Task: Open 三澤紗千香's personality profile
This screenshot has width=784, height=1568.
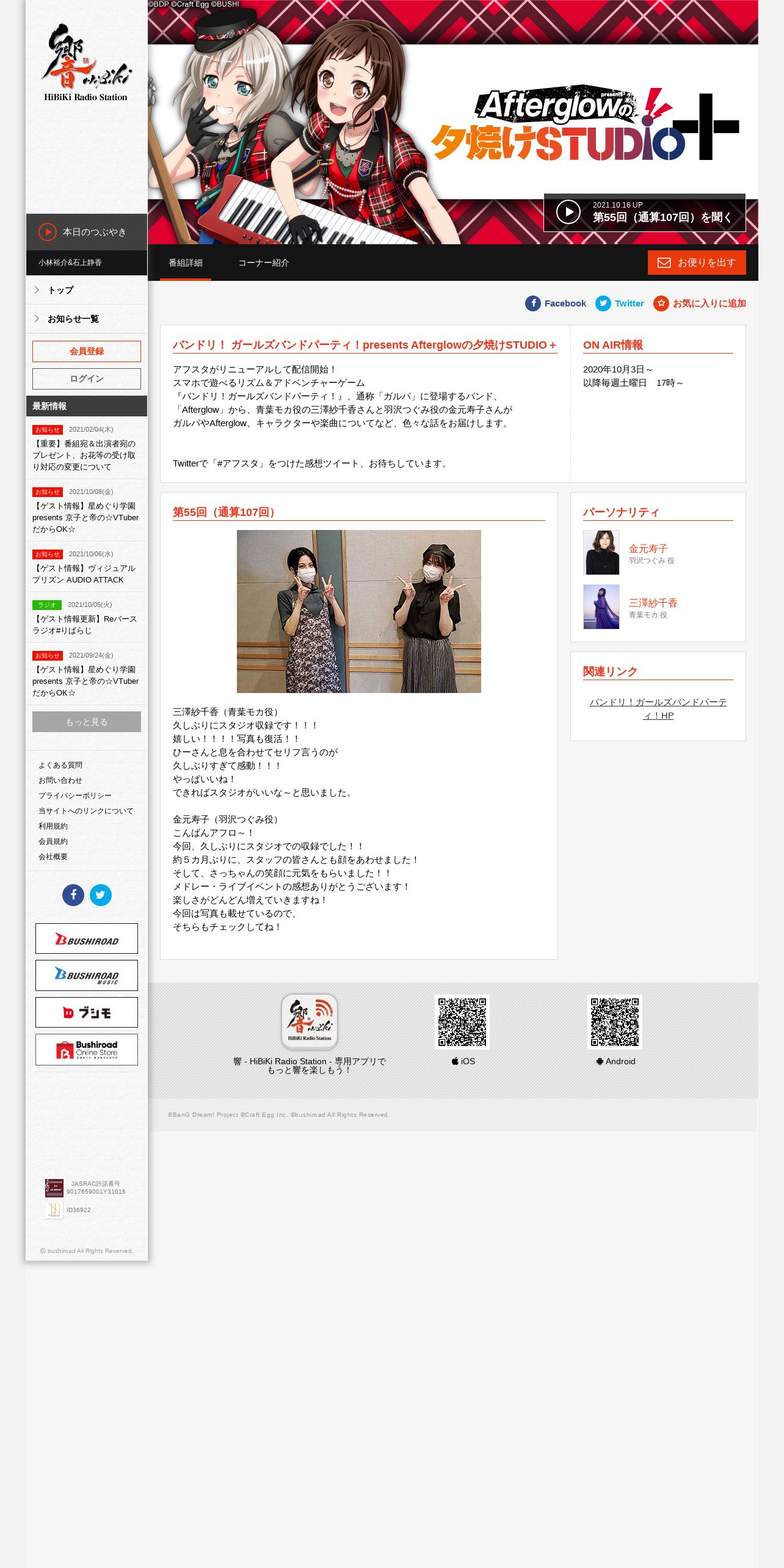Action: coord(653,603)
